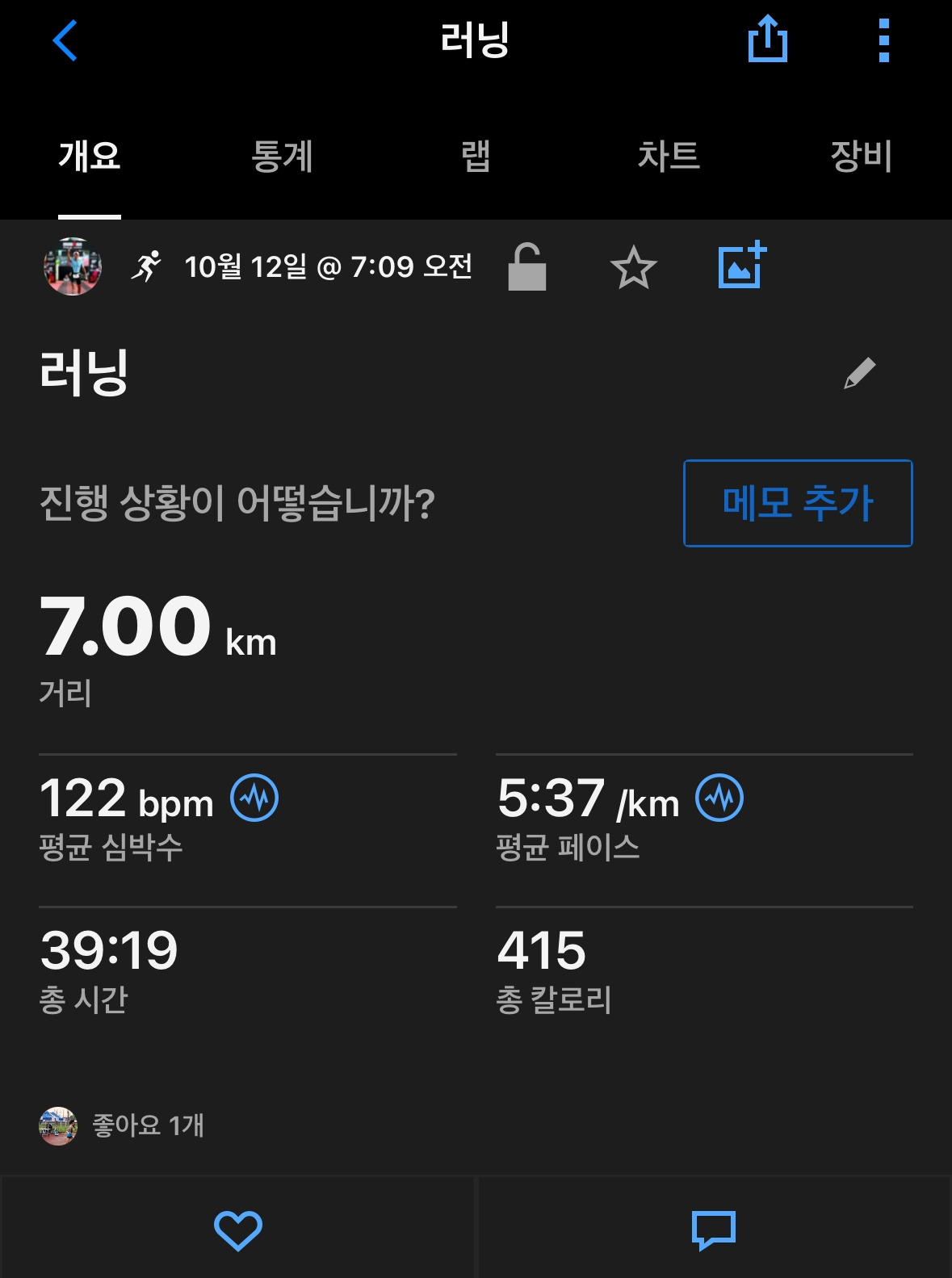Switch to the 통계 tab
Viewport: 952px width, 1278px height.
pos(282,156)
